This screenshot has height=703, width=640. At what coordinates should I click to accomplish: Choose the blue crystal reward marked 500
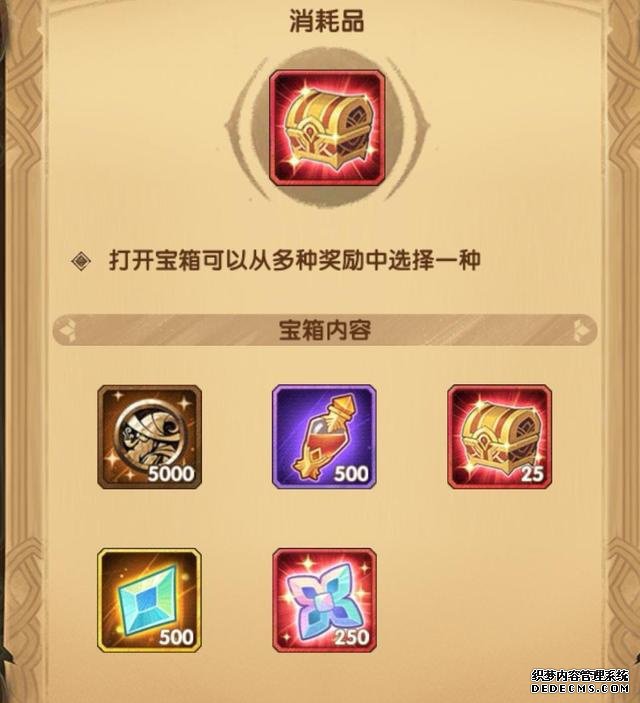tap(149, 600)
